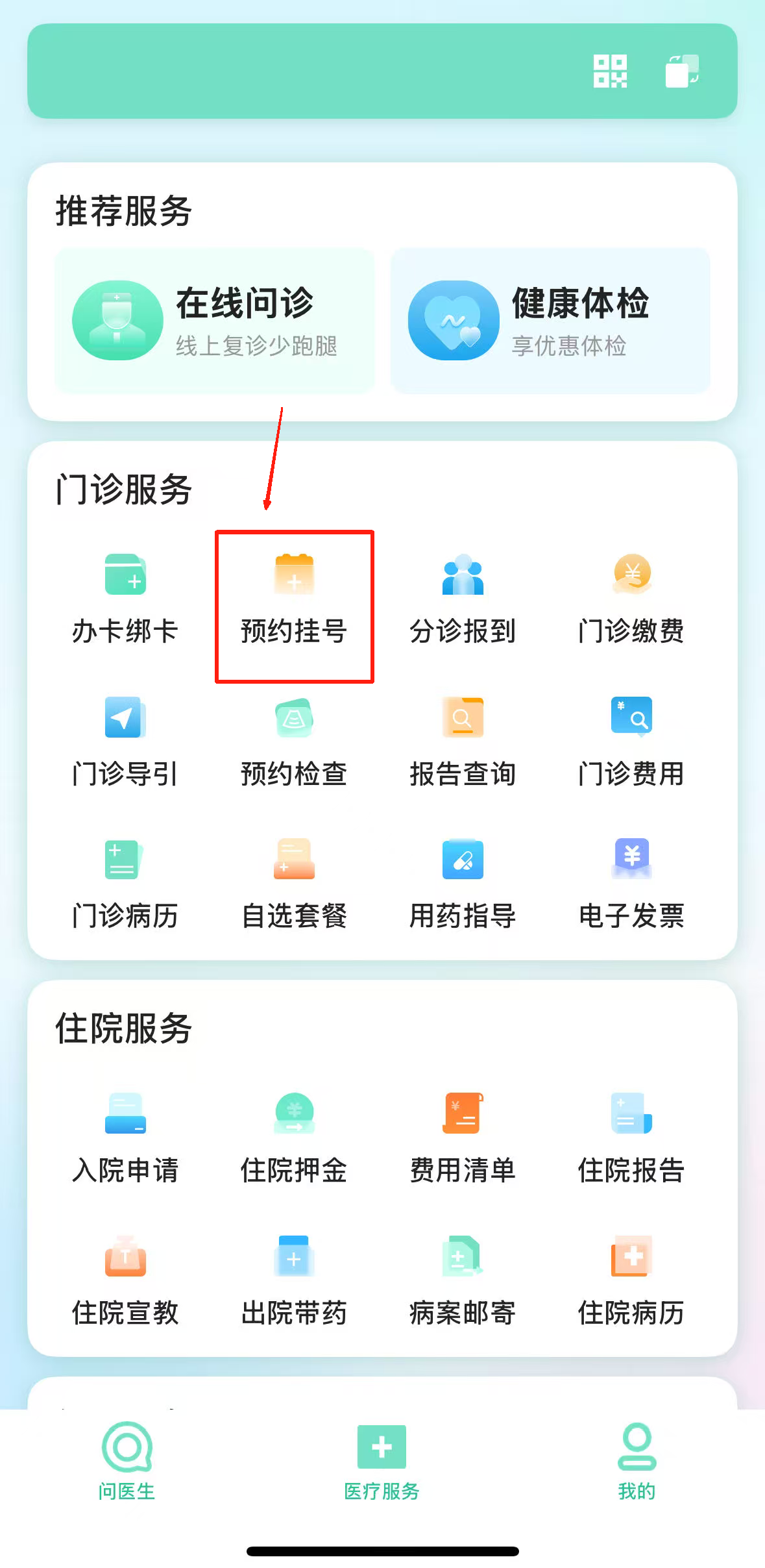765x1568 pixels.
Task: Open 入院申请 admission application
Action: click(x=125, y=1138)
